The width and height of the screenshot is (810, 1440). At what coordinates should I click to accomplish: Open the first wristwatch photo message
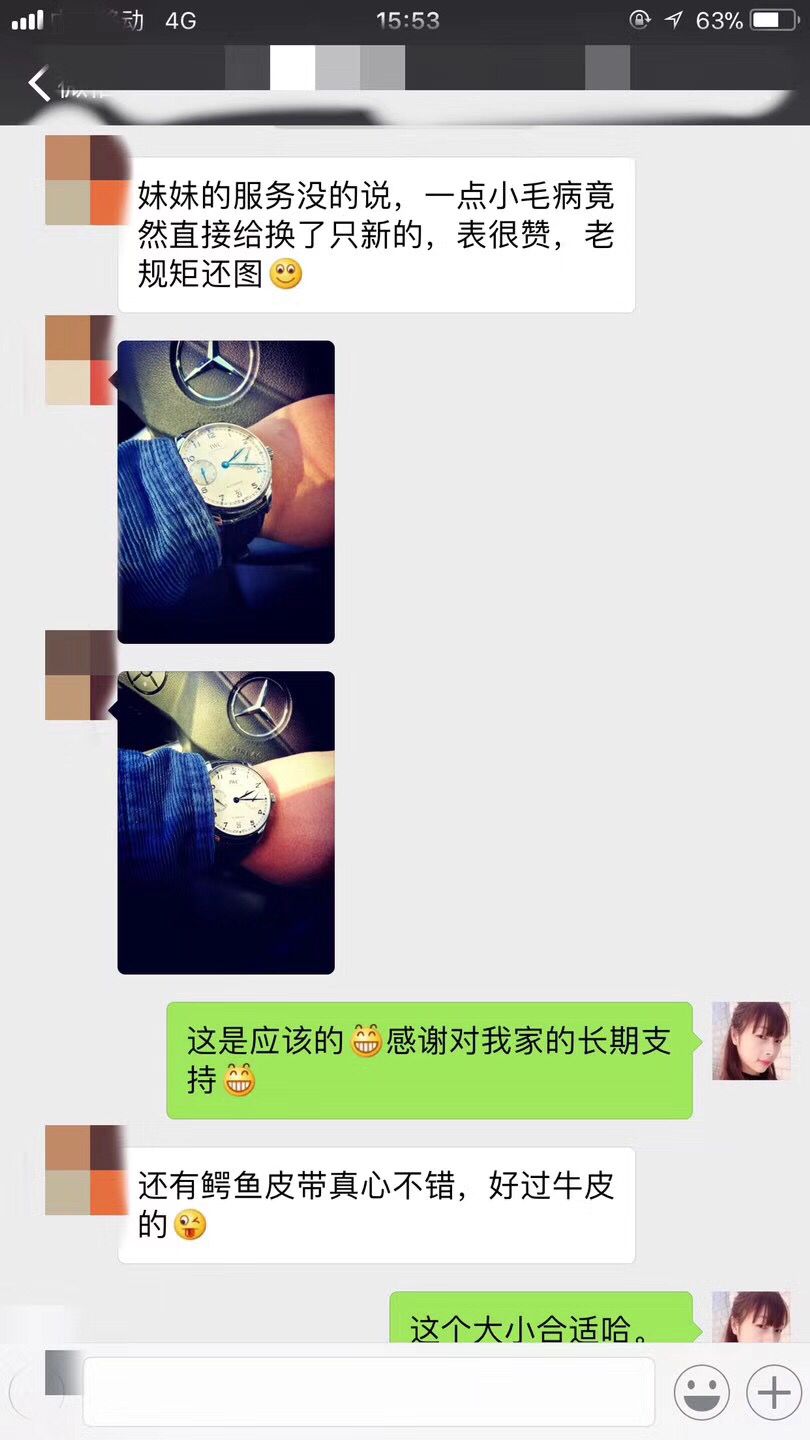[226, 492]
